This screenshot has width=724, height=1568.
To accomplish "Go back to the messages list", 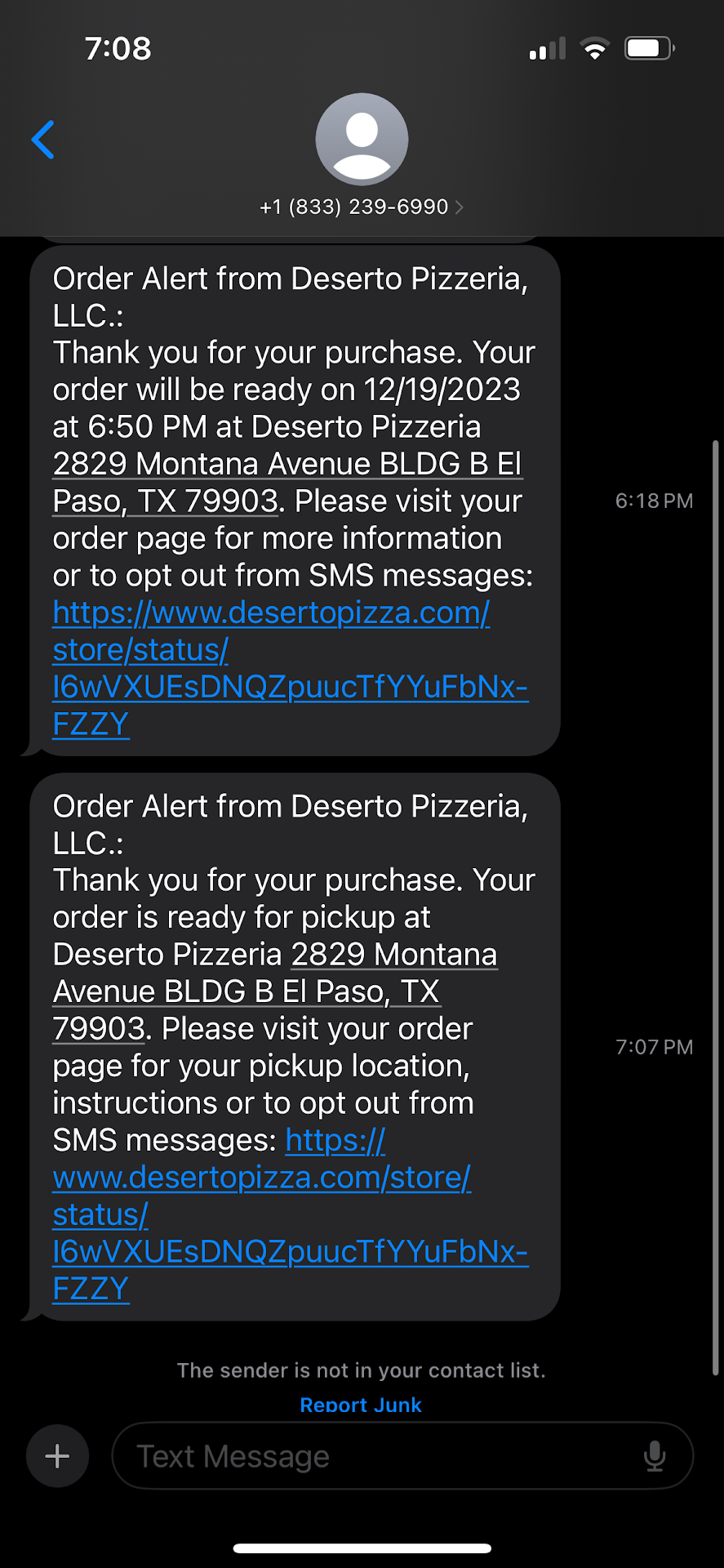I will (x=43, y=140).
